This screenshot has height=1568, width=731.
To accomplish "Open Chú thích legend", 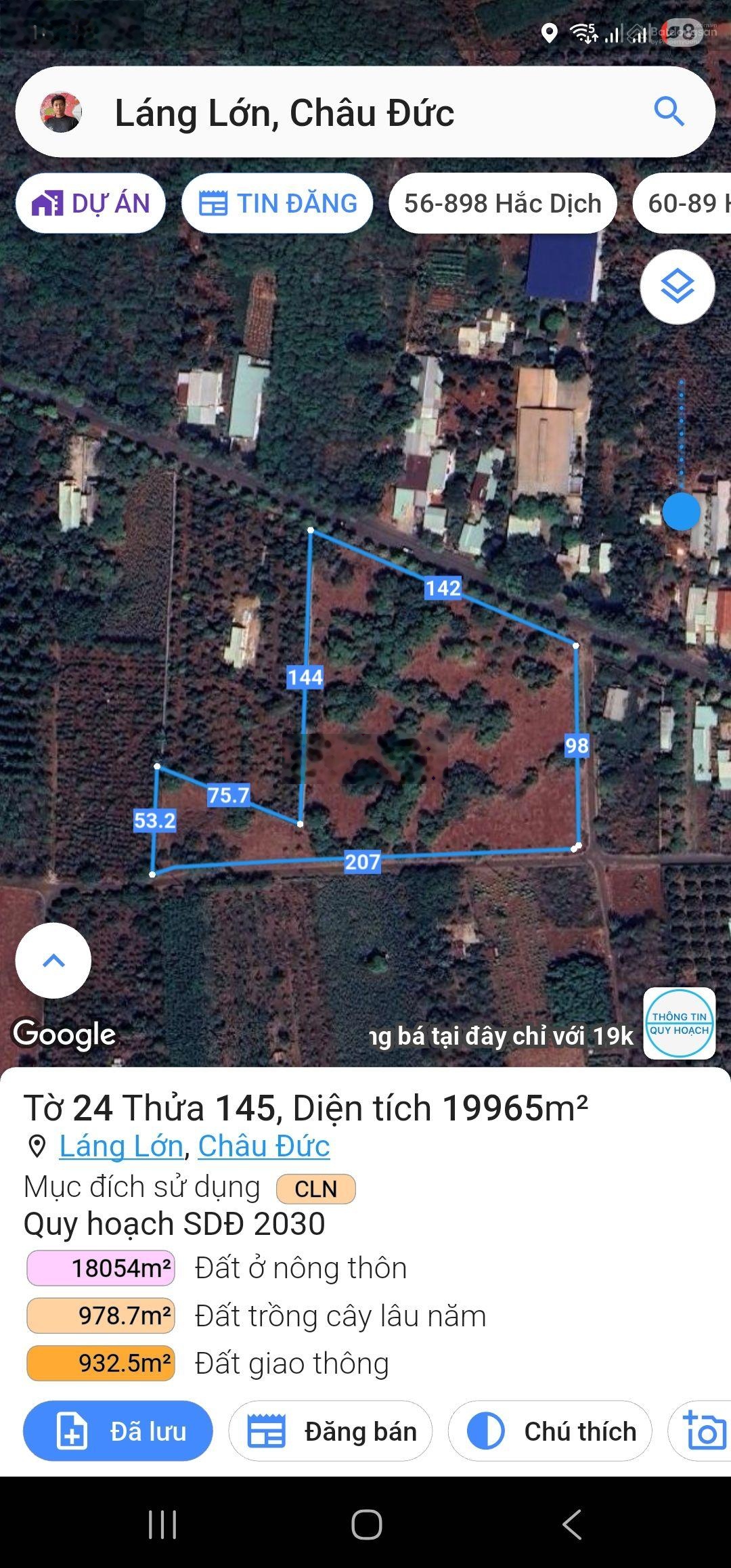I will pyautogui.click(x=550, y=1431).
